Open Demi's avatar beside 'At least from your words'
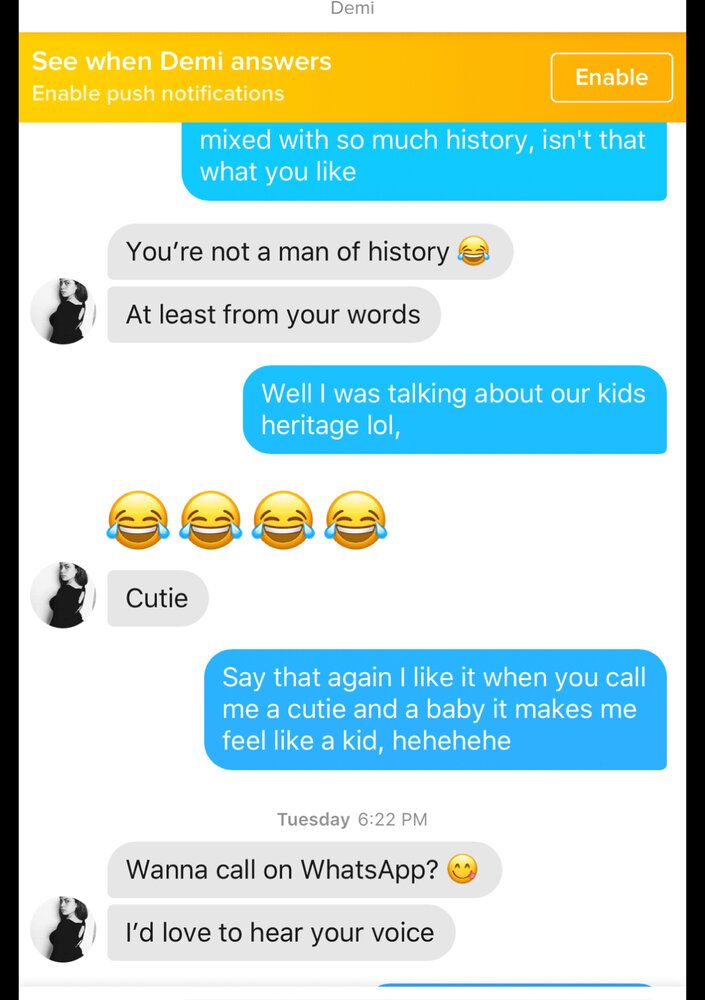The height and width of the screenshot is (1000, 705). coord(62,312)
